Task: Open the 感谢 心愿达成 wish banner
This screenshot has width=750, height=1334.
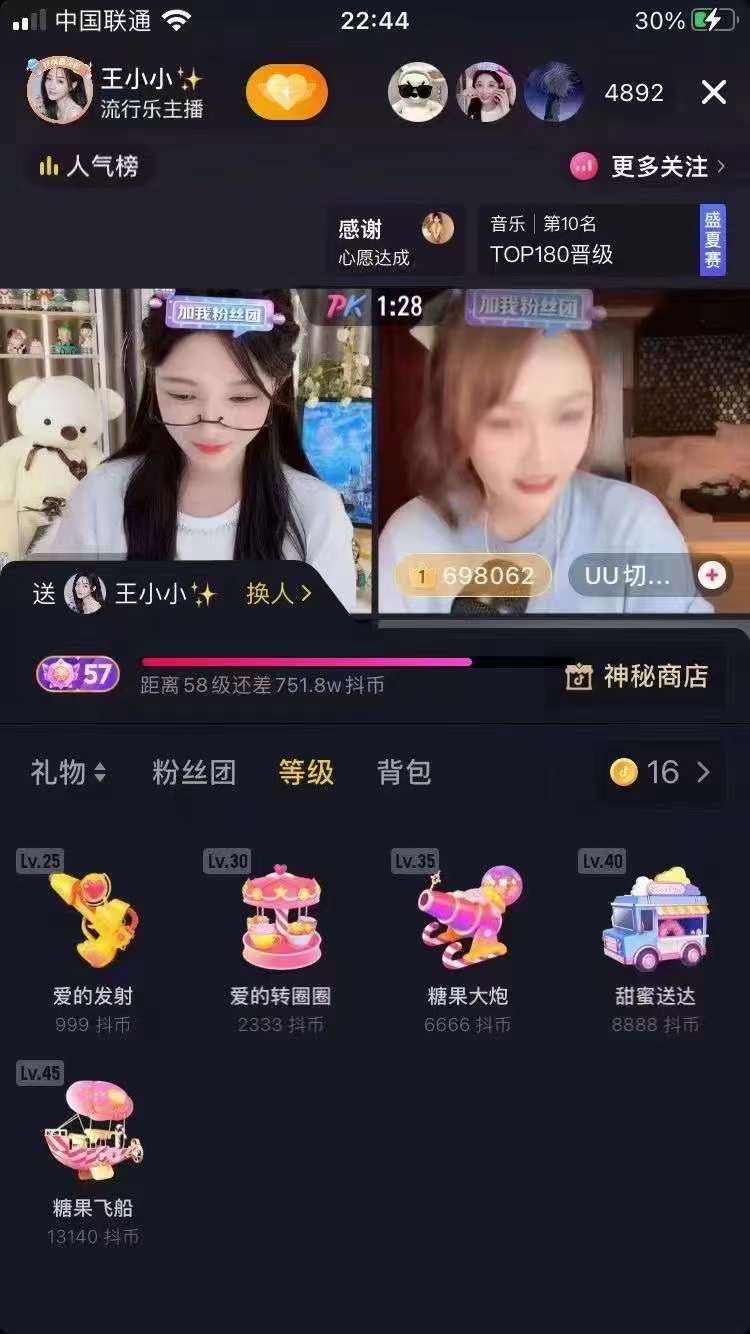Action: coord(395,241)
